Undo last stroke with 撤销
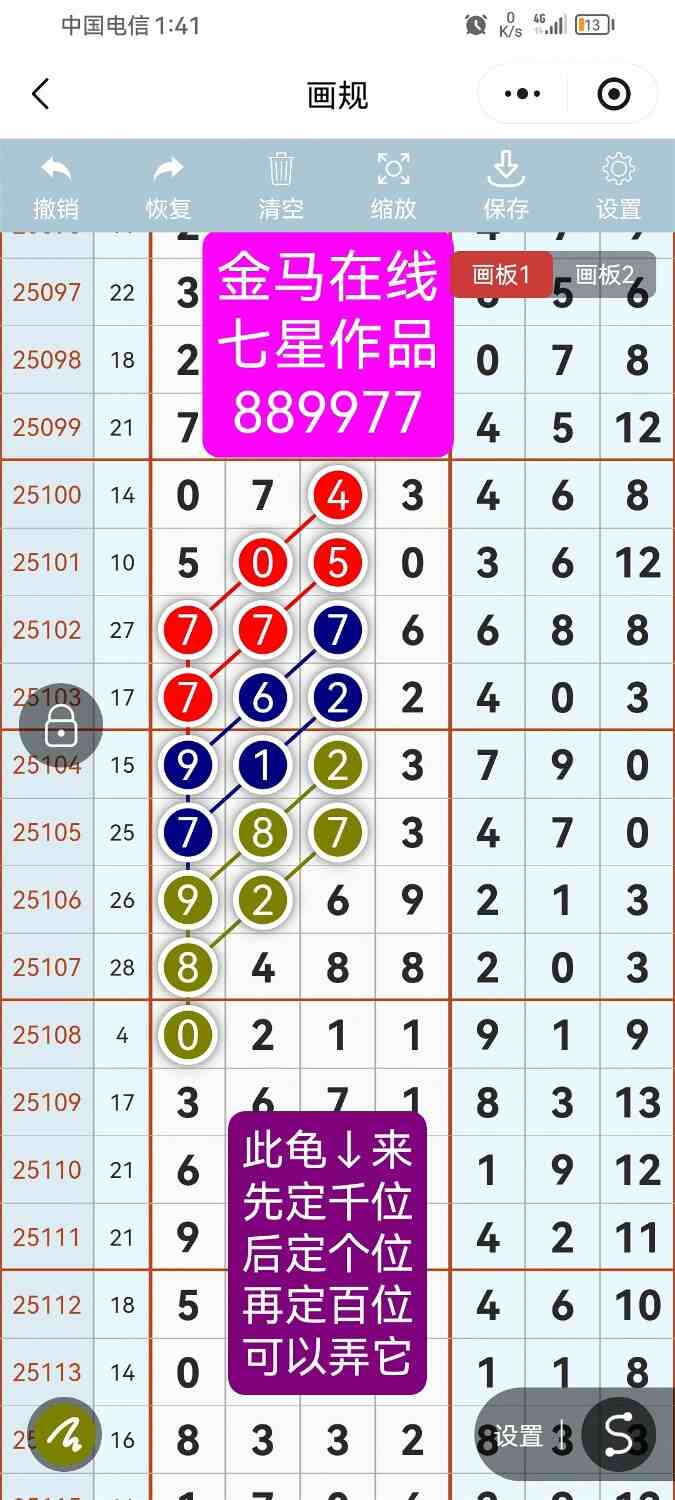Screen dimensions: 675x1500 [56, 187]
